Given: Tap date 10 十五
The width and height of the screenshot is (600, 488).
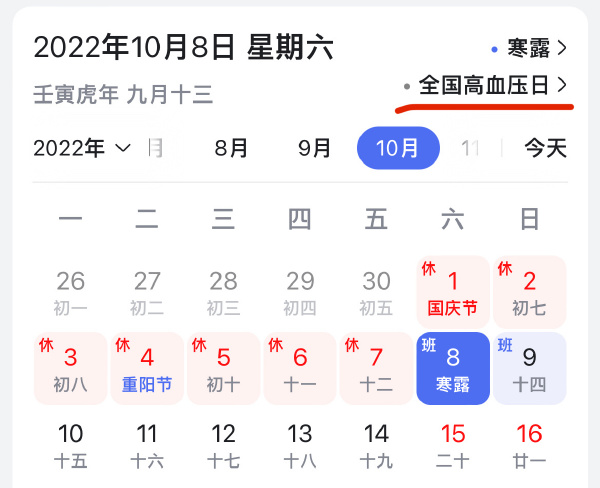Looking at the screenshot, I should [71, 443].
